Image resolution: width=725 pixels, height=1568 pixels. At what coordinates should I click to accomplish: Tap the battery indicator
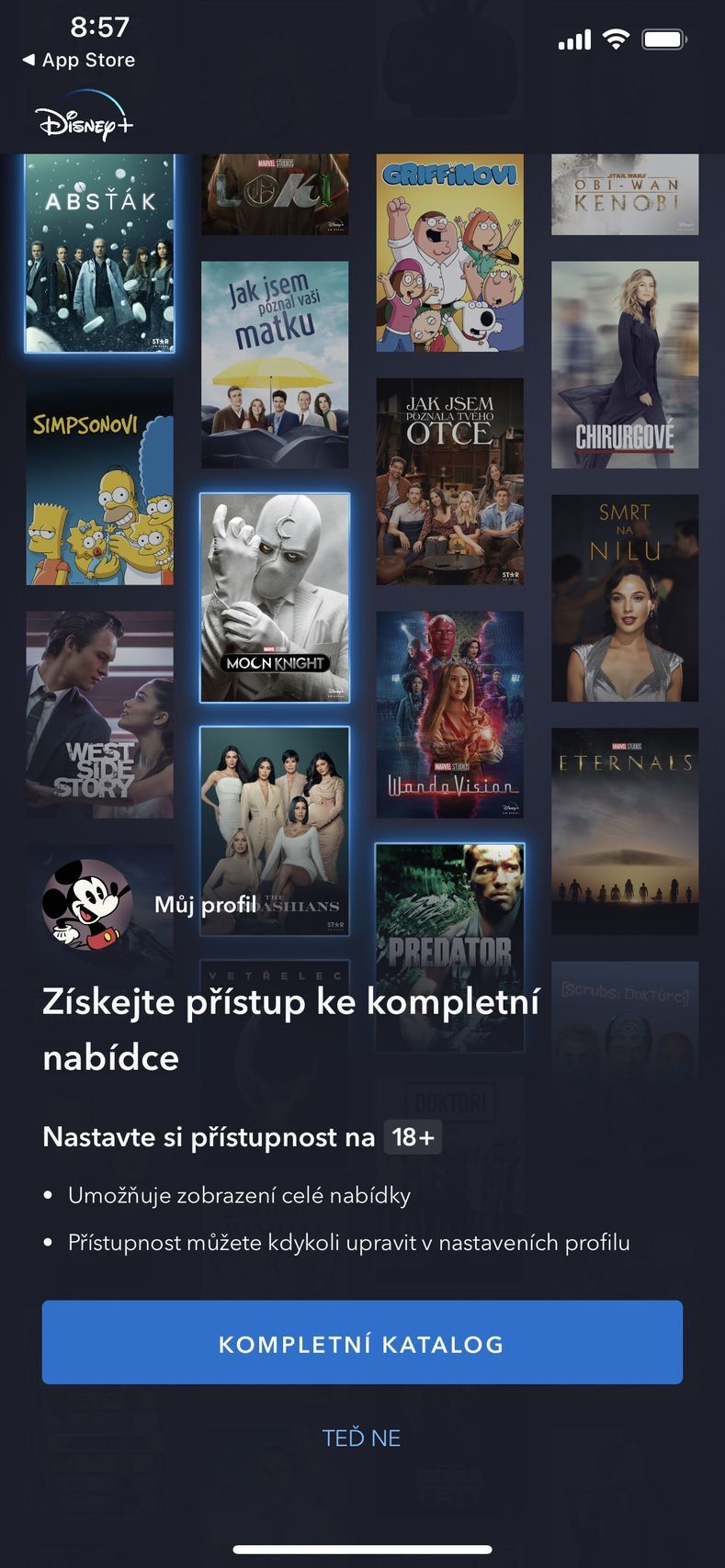pos(664,38)
